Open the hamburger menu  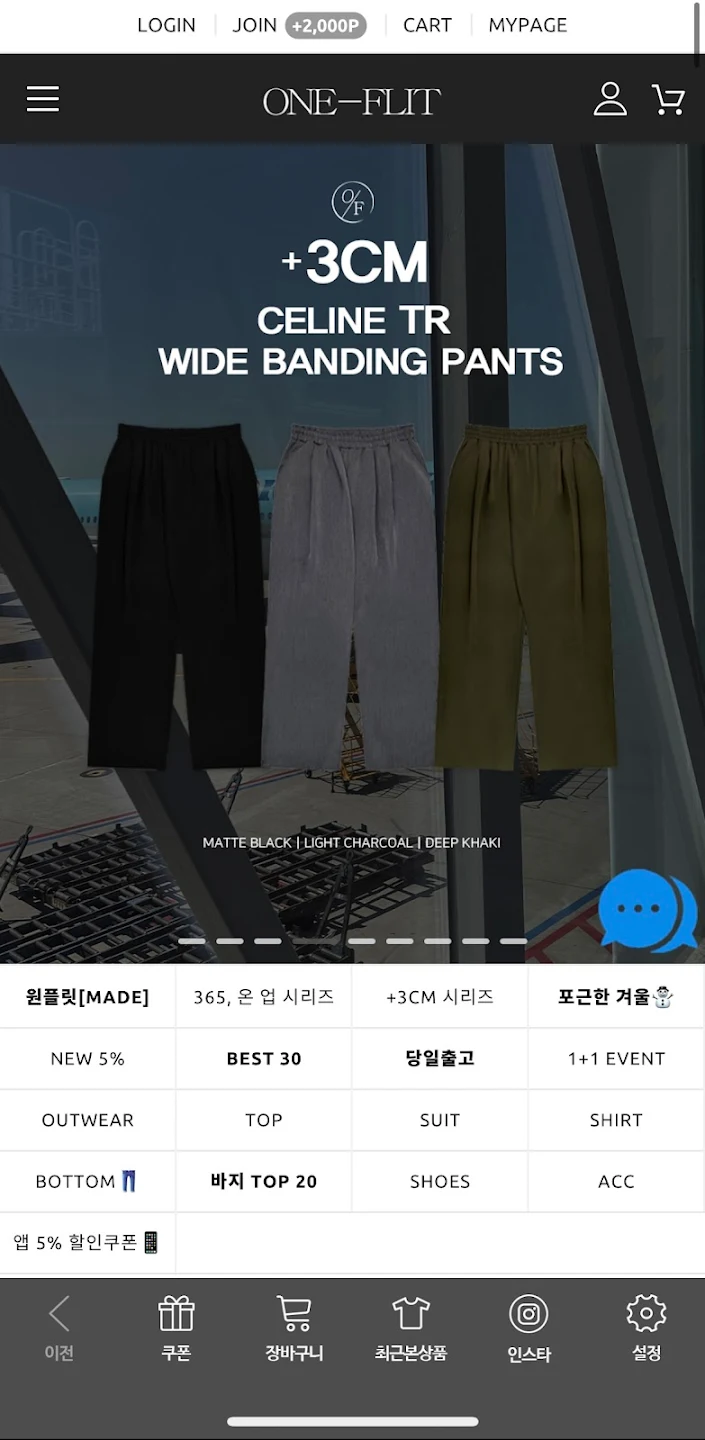(x=43, y=99)
